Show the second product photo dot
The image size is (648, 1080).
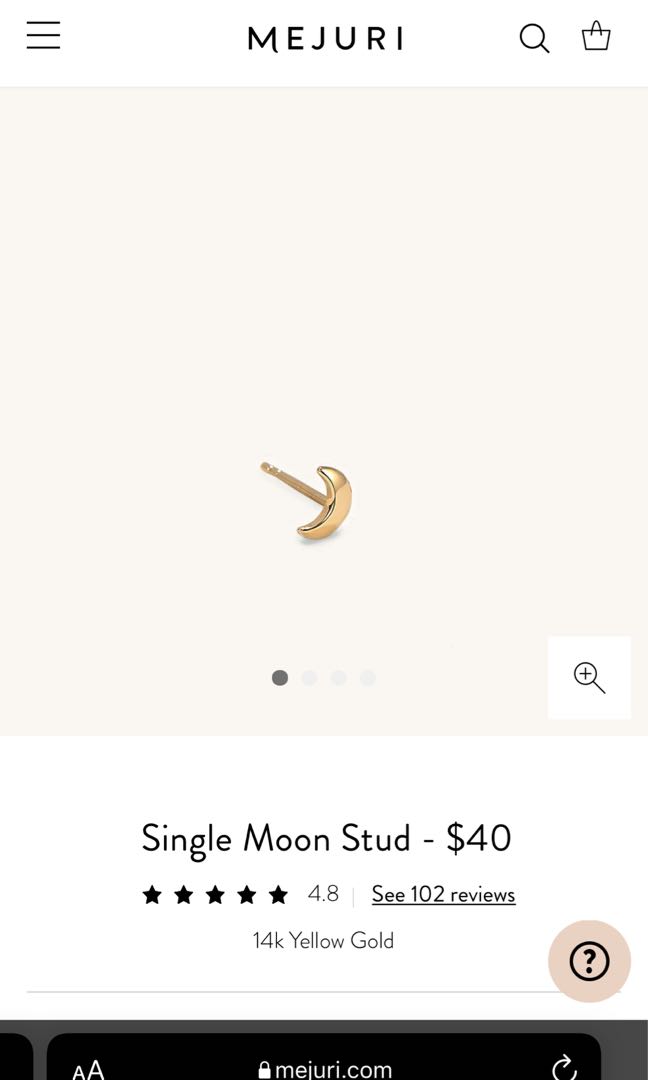[x=309, y=678]
